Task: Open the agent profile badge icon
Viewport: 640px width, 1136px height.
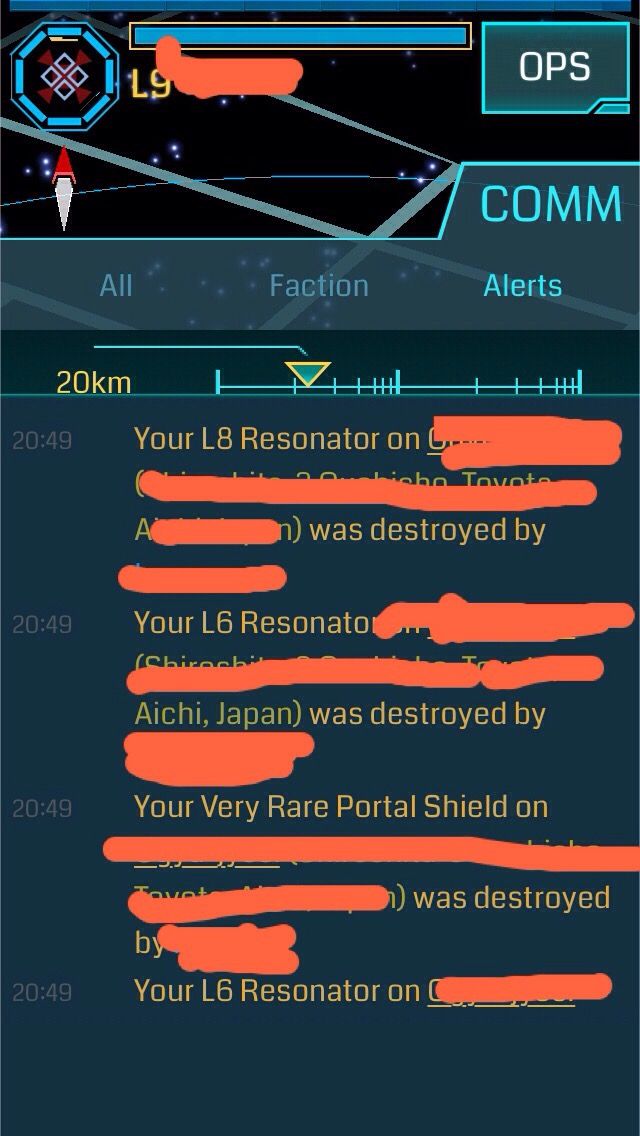Action: (x=65, y=75)
